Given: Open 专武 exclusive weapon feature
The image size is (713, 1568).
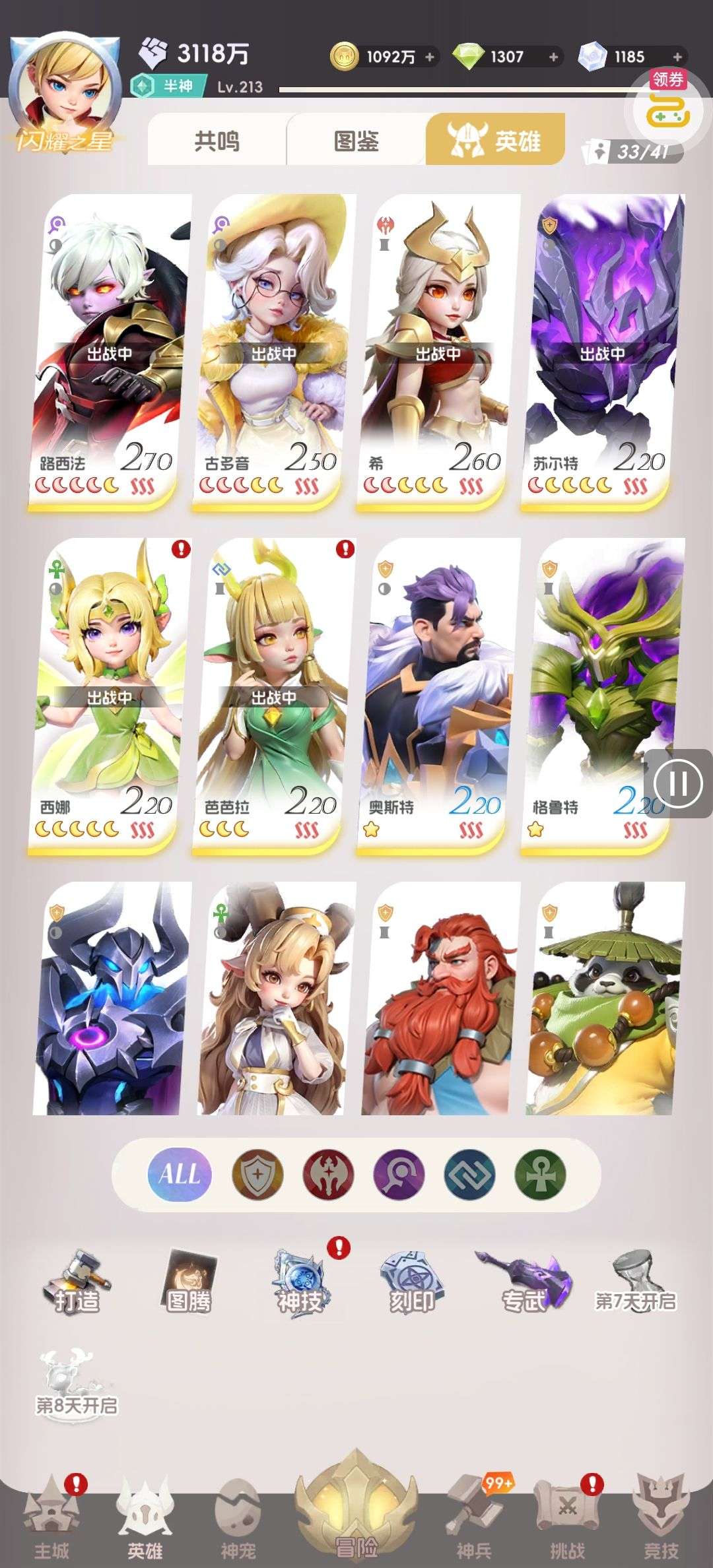Looking at the screenshot, I should tap(524, 1280).
